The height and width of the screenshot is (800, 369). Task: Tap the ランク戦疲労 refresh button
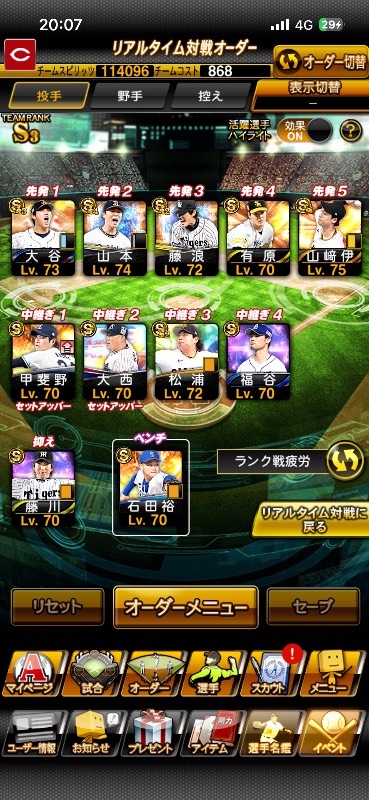[x=345, y=461]
